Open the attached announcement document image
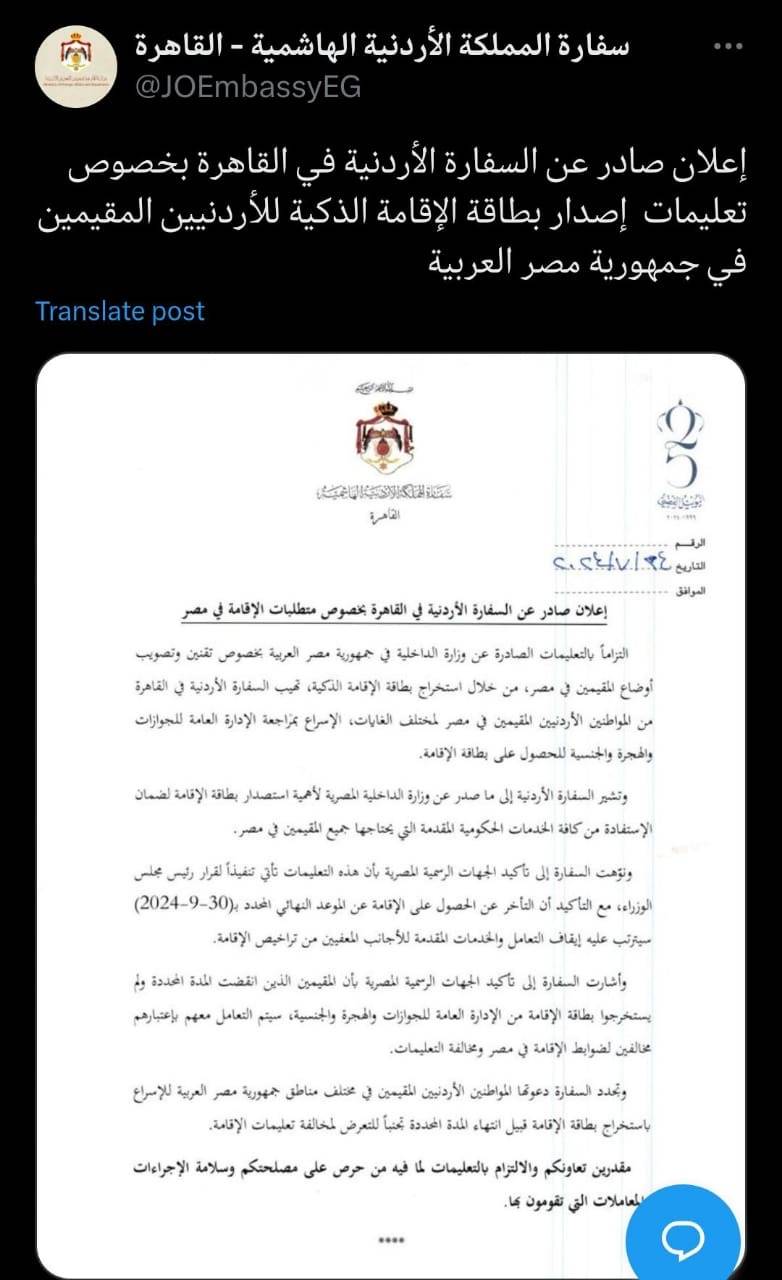This screenshot has height=1280, width=782. [x=390, y=800]
